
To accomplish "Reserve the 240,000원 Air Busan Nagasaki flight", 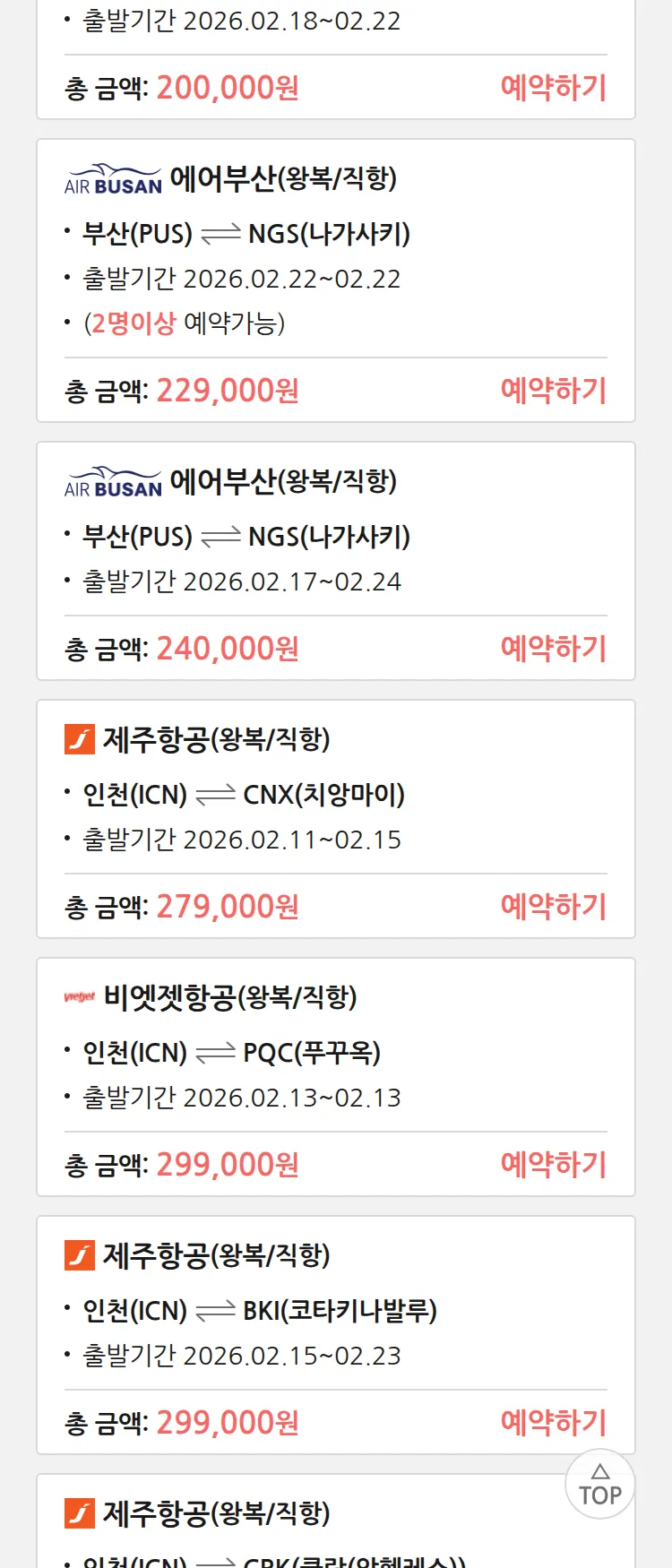I will click(553, 649).
